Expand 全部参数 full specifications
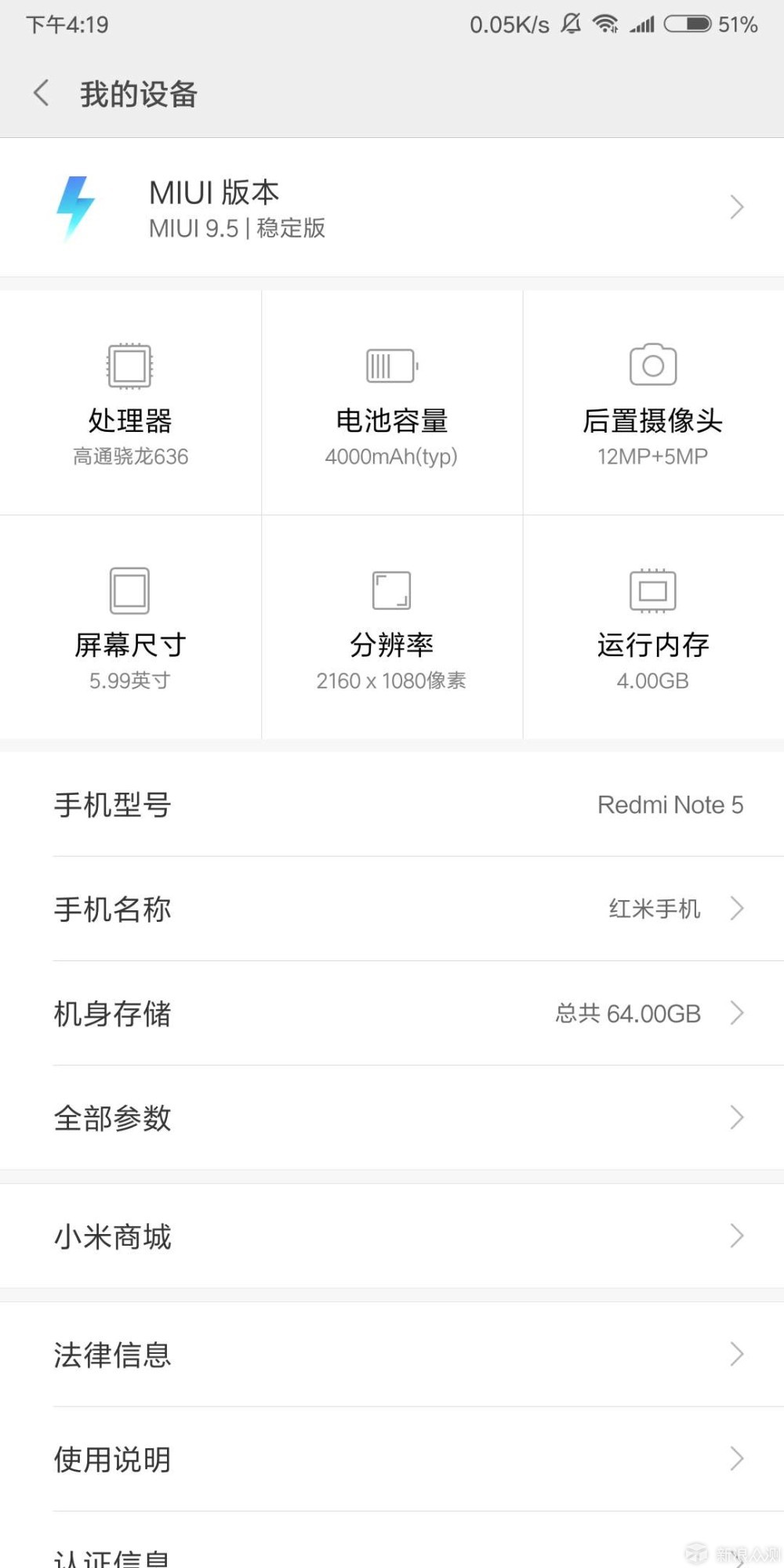Viewport: 784px width, 1568px height. [392, 1118]
